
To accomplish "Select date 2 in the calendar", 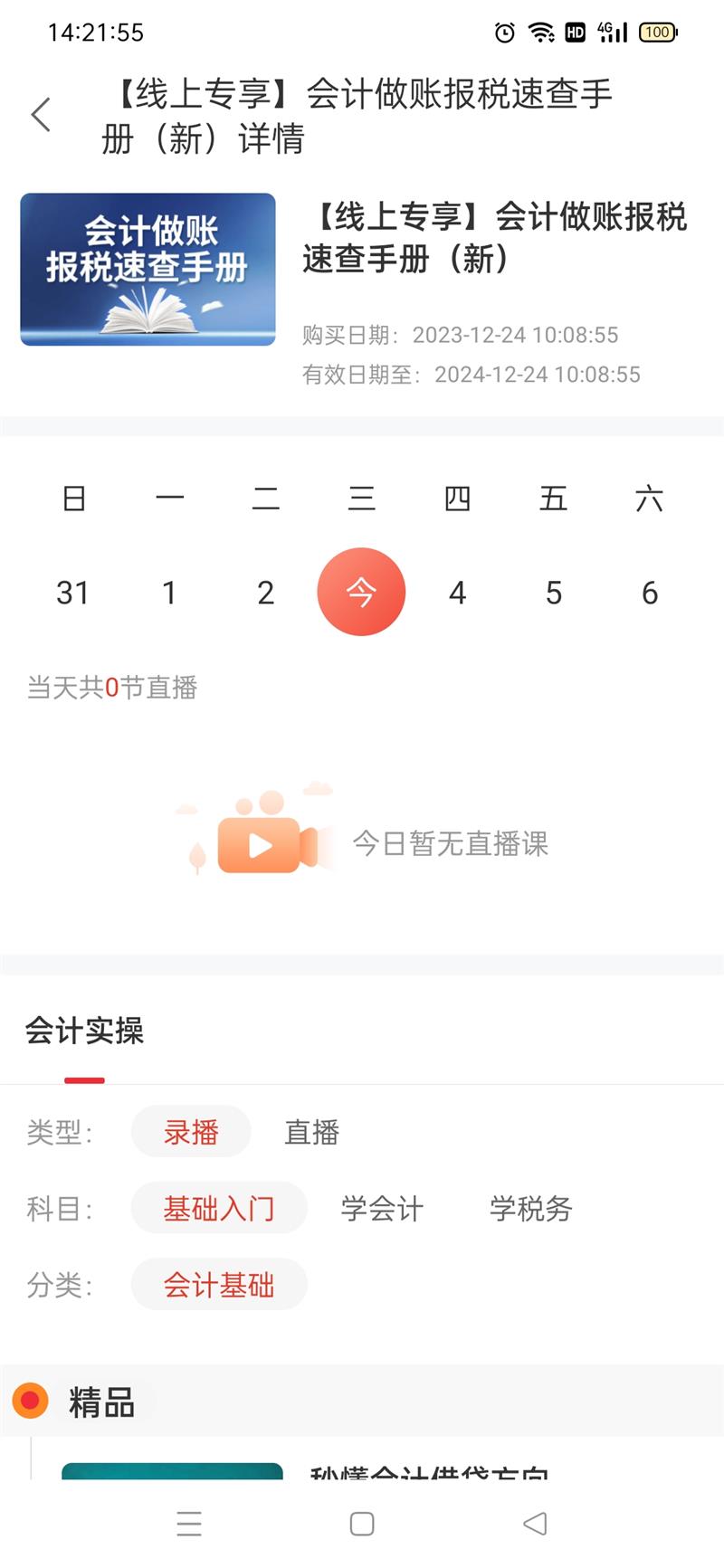I will 265,593.
